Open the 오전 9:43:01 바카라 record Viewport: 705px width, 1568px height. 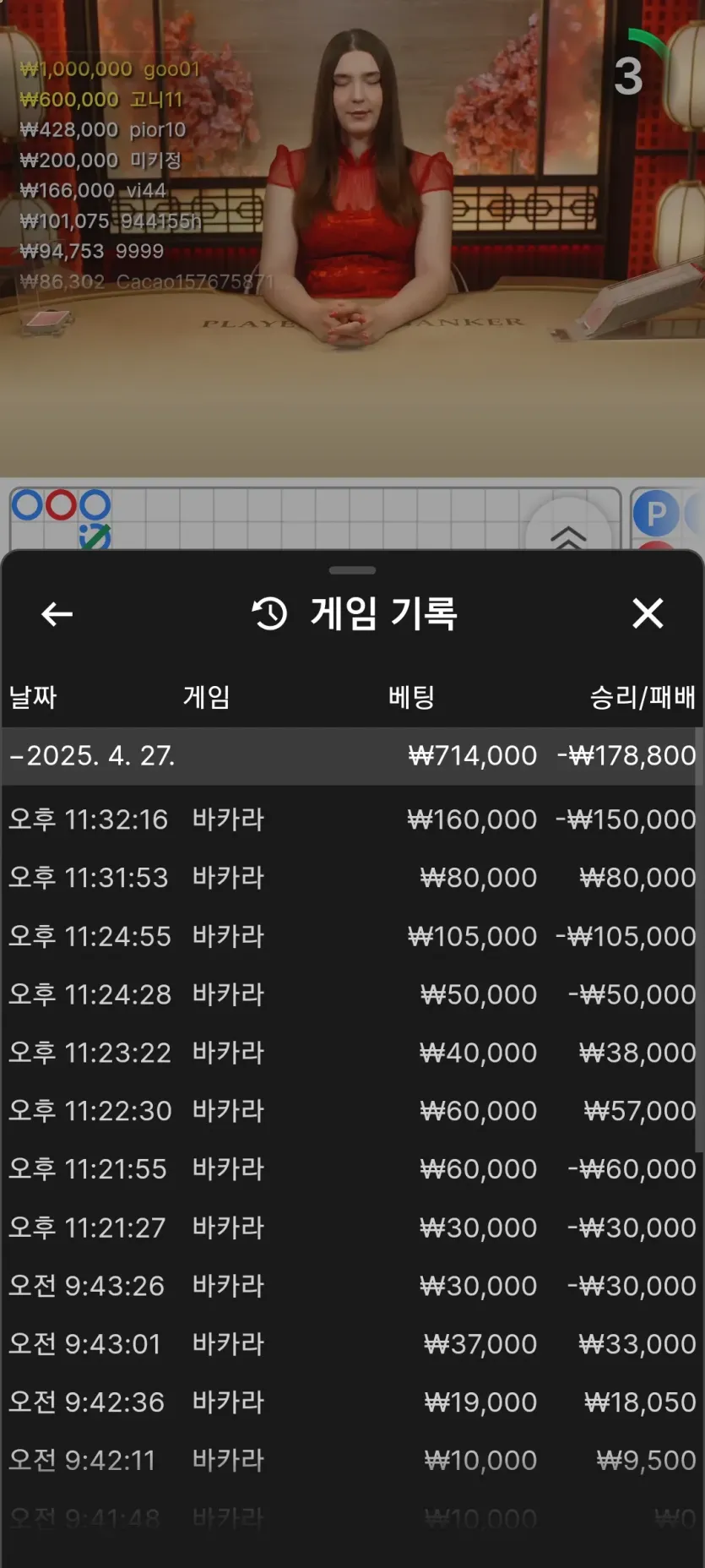[x=352, y=1343]
